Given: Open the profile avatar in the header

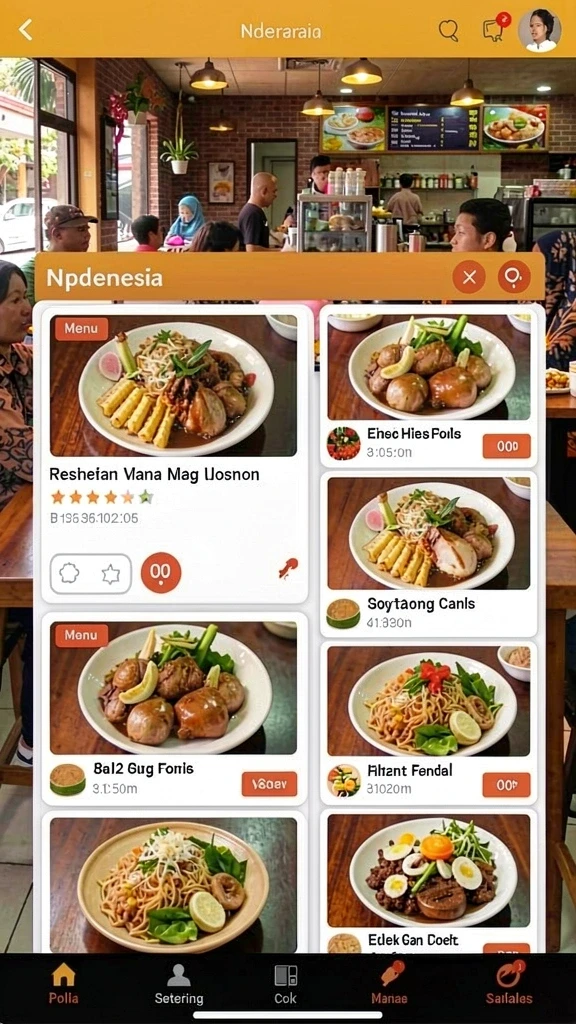Looking at the screenshot, I should click(x=539, y=30).
